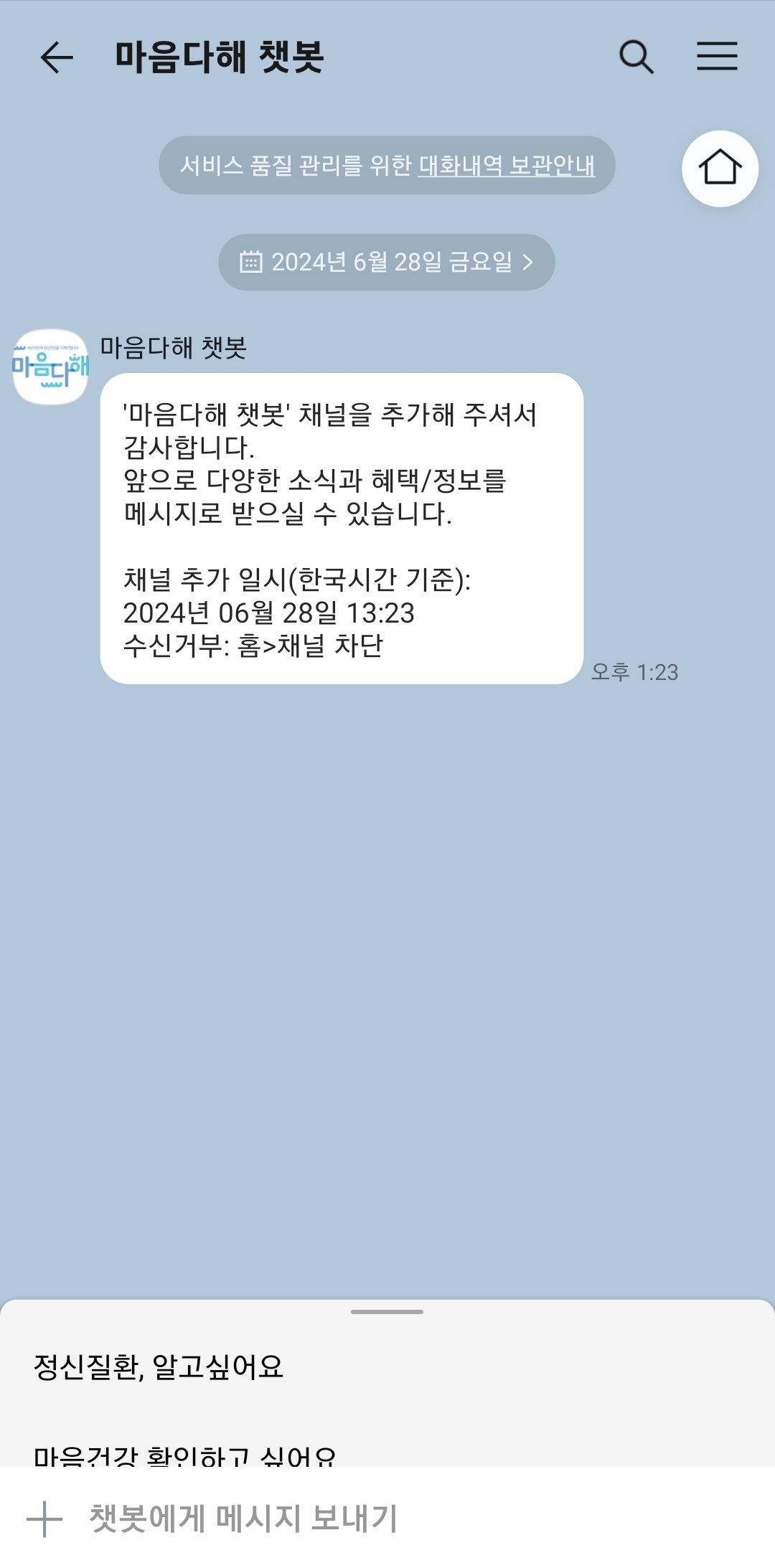Open the hamburger menu
The image size is (775, 1568).
717,57
